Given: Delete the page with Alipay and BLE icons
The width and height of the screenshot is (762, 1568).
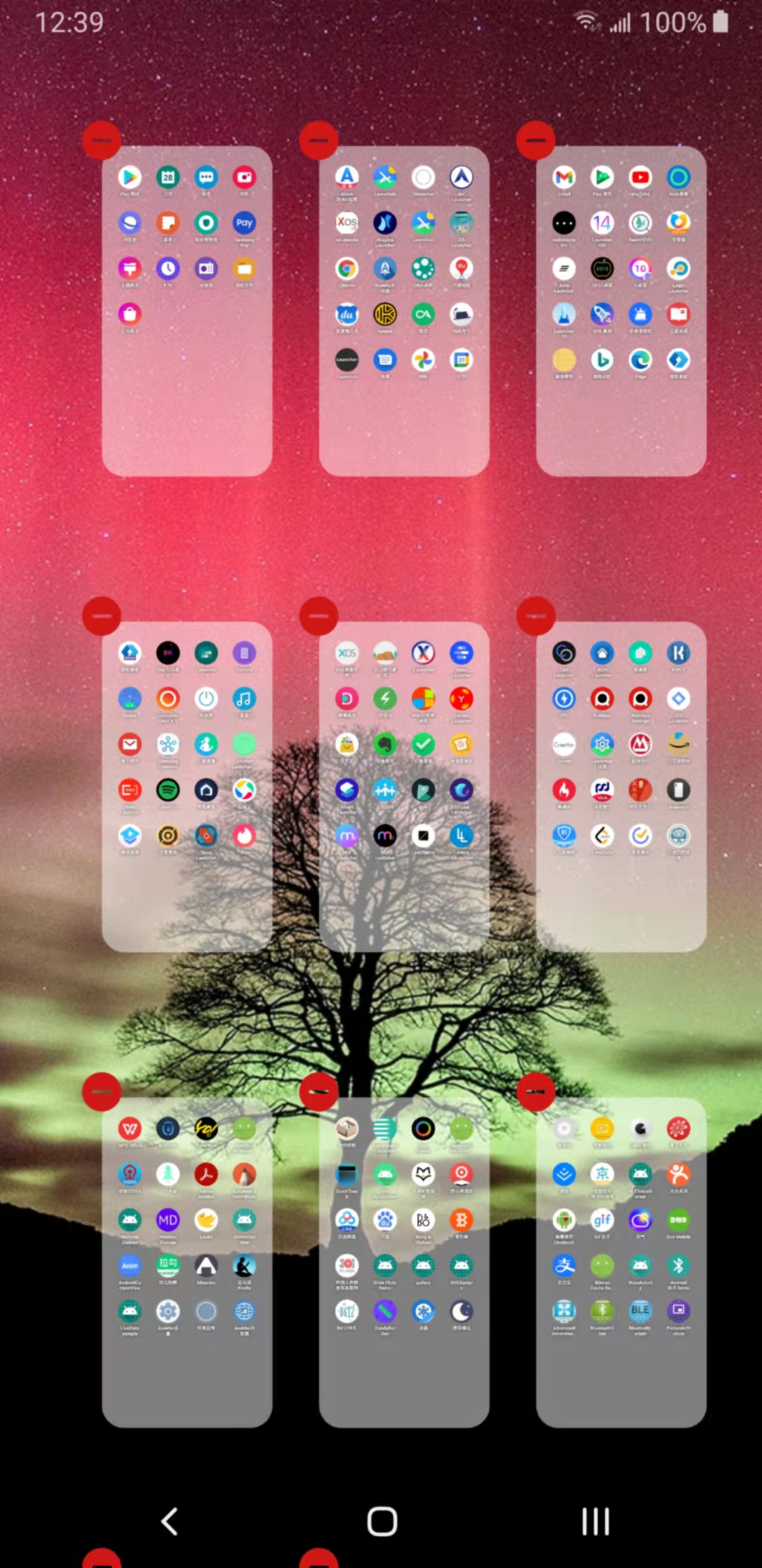Looking at the screenshot, I should [x=536, y=1092].
